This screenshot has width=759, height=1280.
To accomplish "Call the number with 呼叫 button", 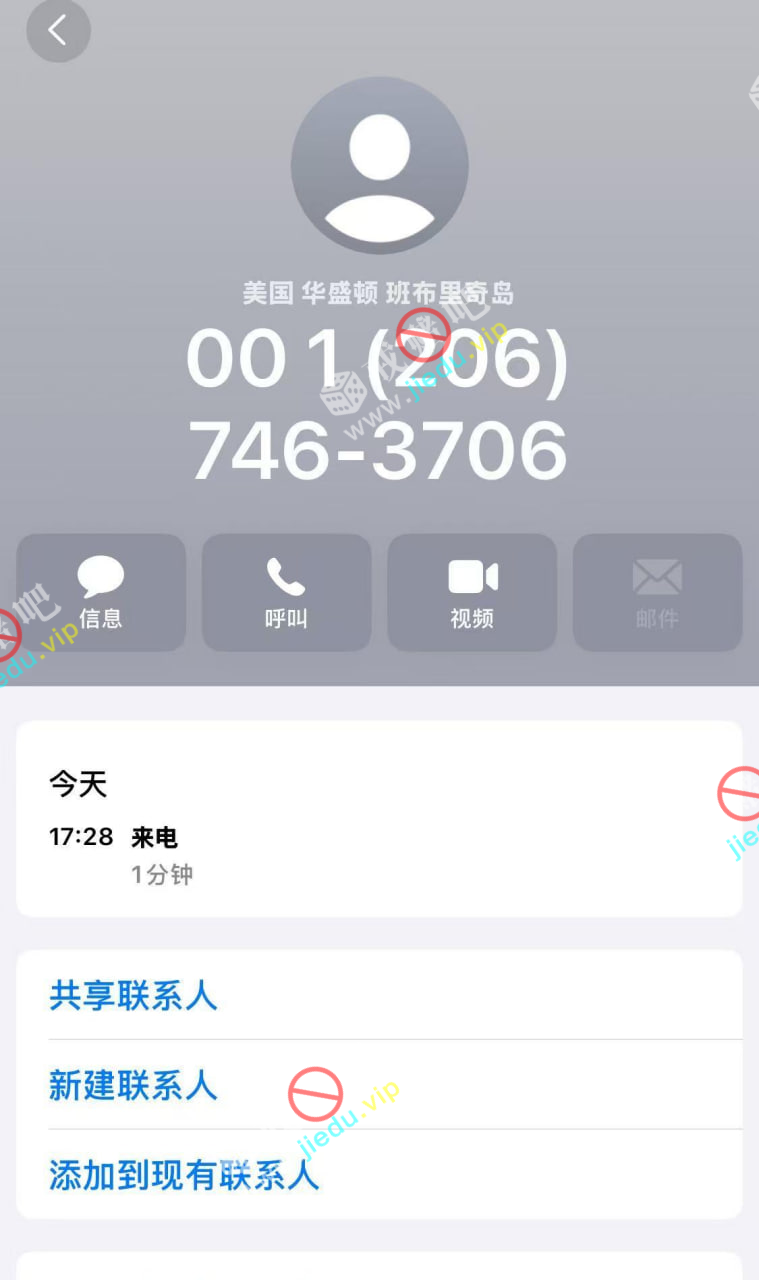I will click(286, 592).
